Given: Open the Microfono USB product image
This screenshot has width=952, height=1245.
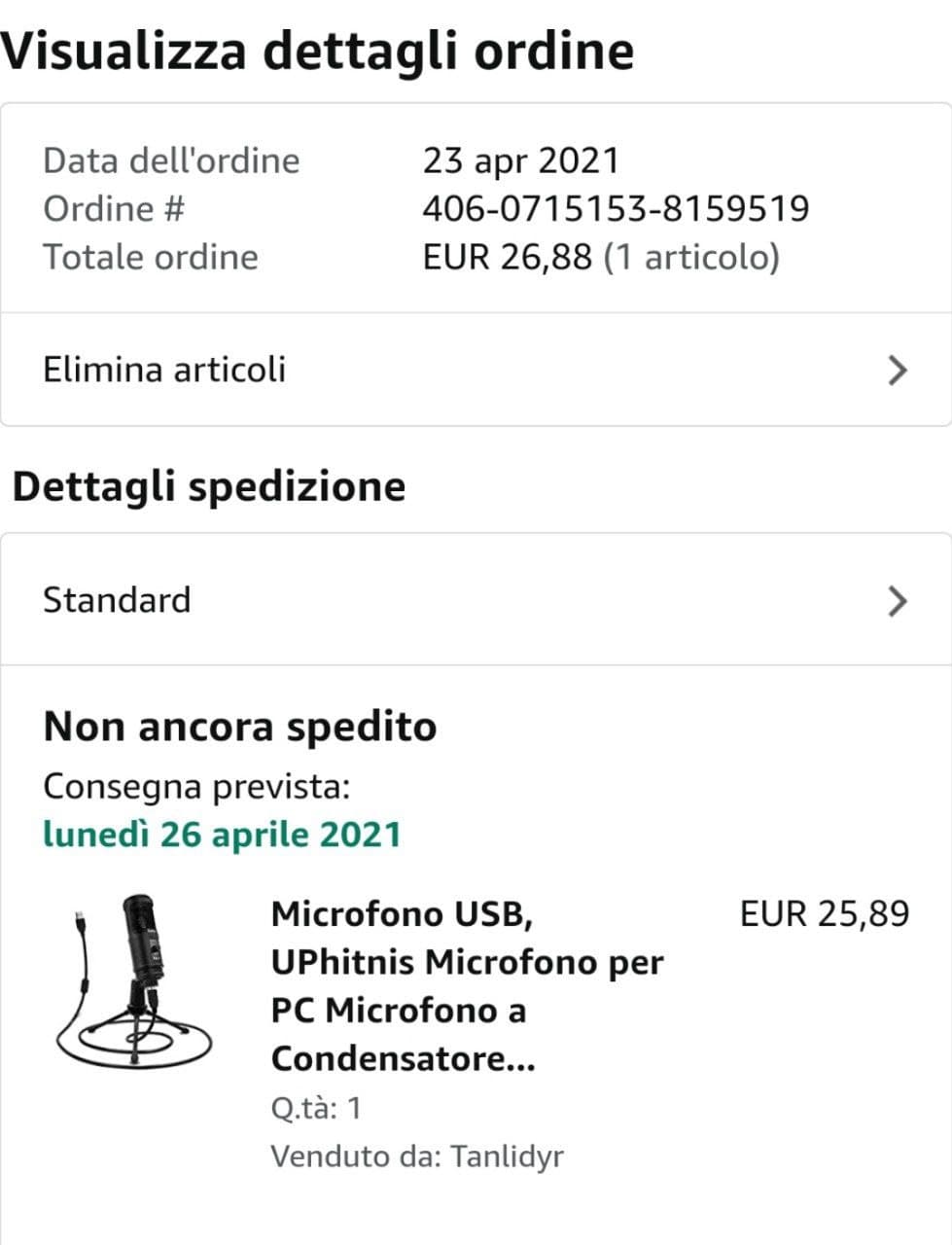Looking at the screenshot, I should coord(134,979).
